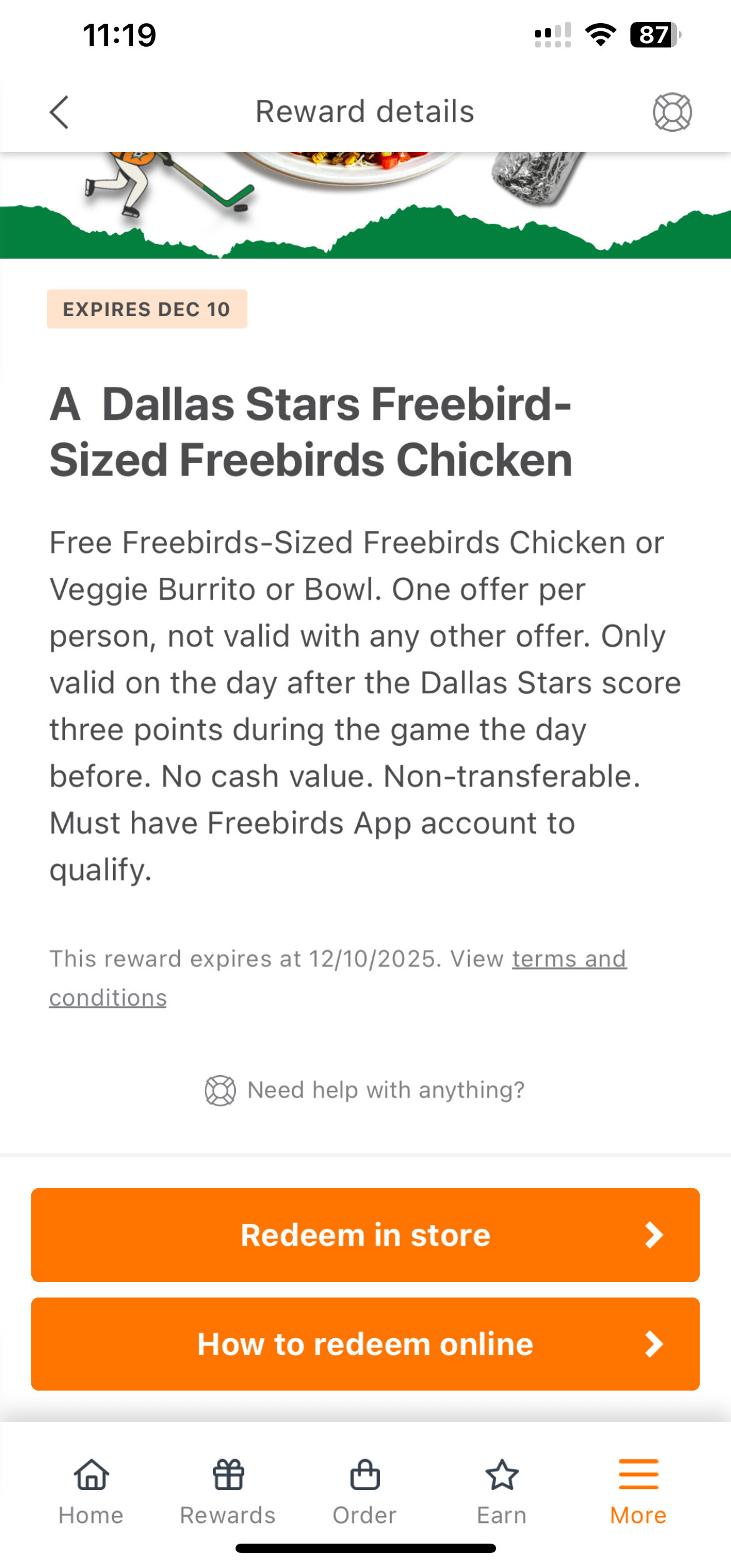
Task: Open the More tab
Action: (638, 1491)
